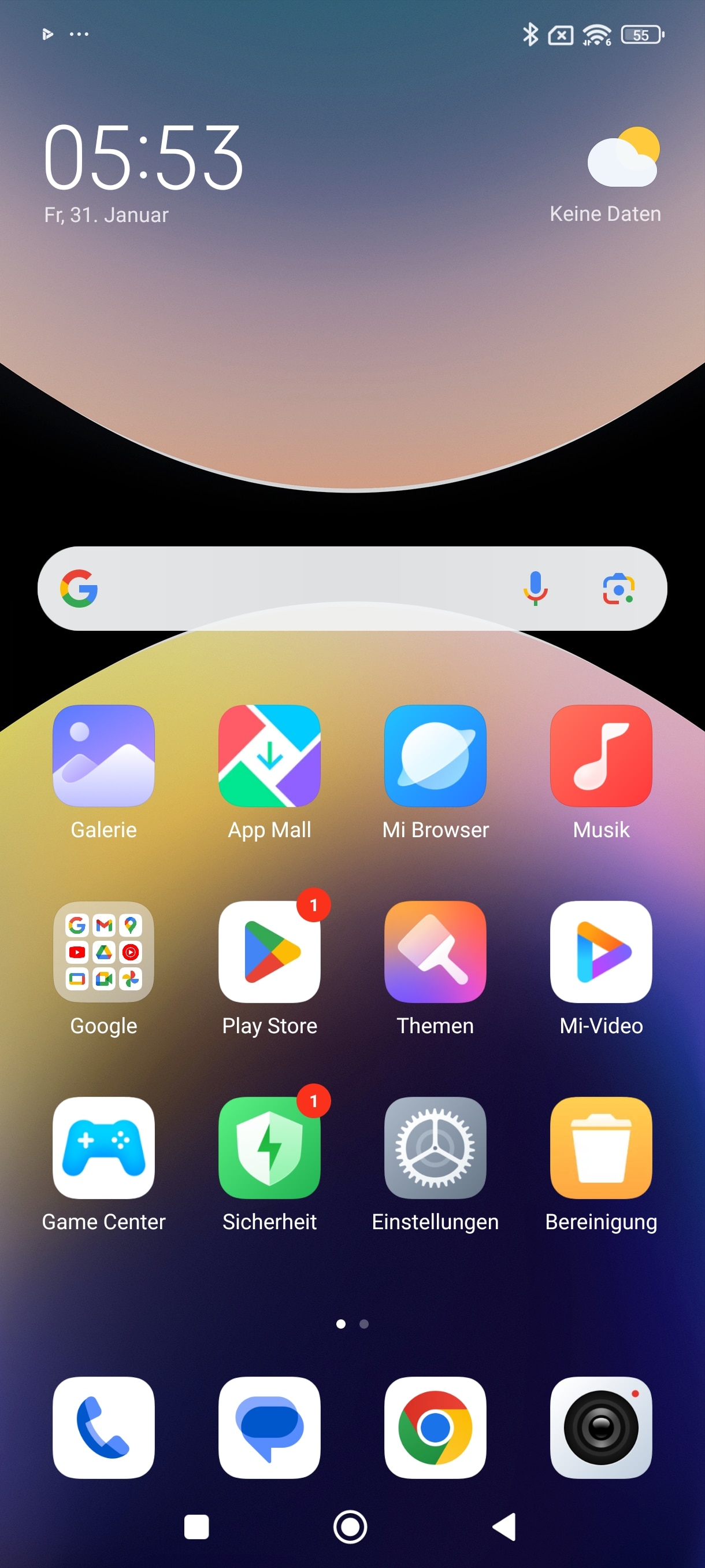Open Play Store
The height and width of the screenshot is (1568, 705).
pyautogui.click(x=269, y=952)
